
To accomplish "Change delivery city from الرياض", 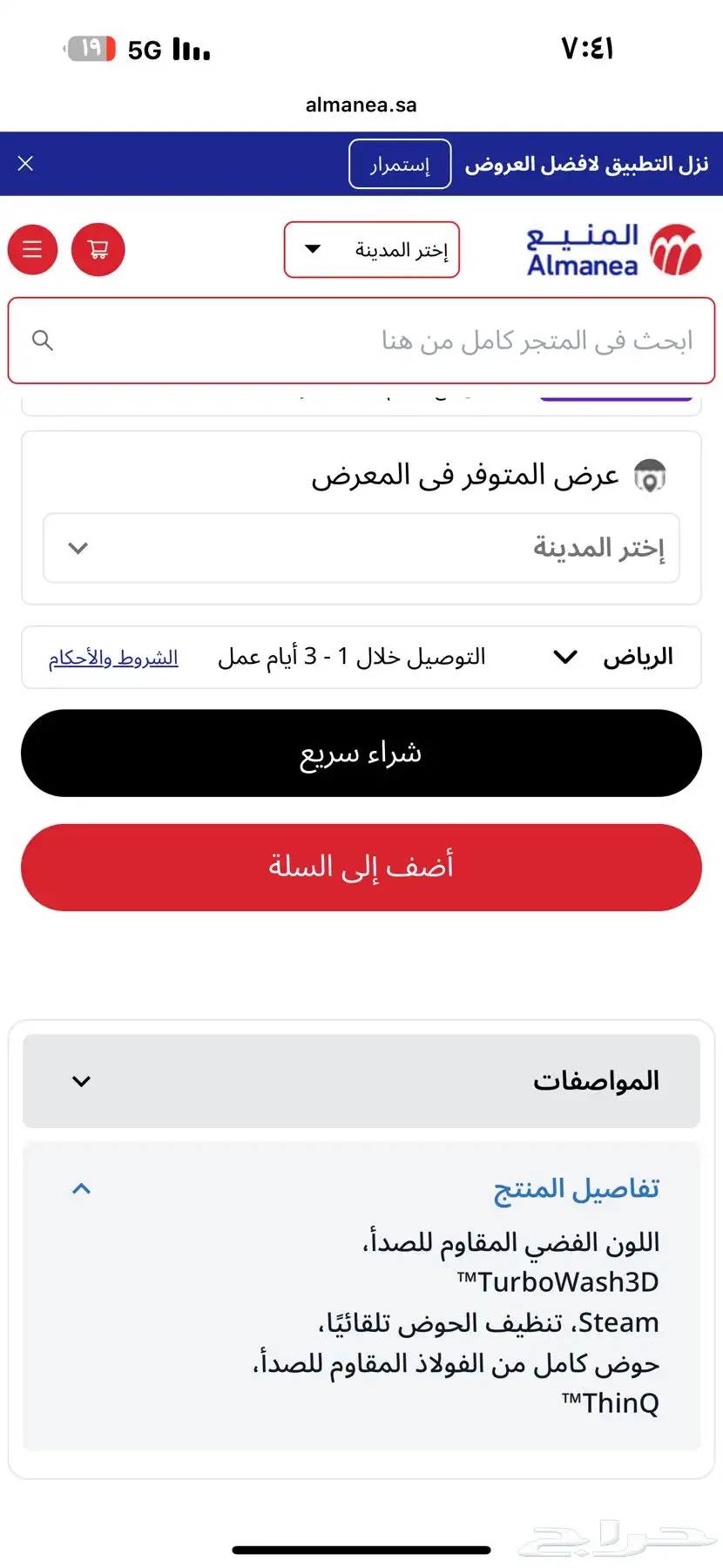I will point(615,657).
